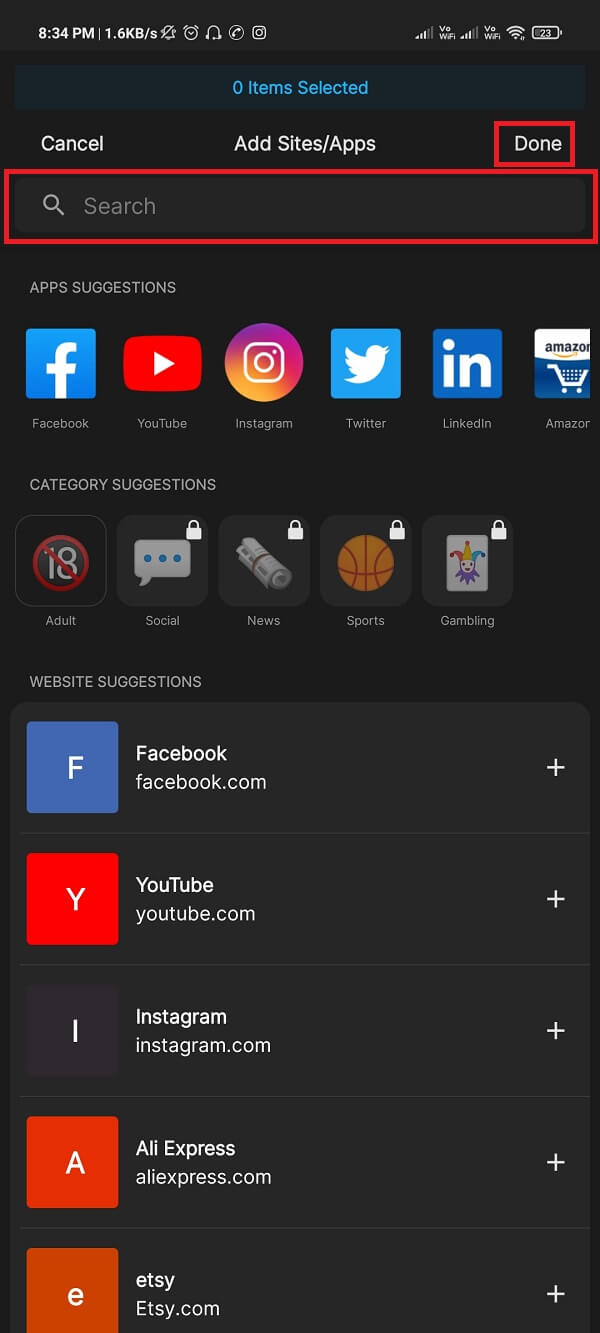Choose the Adult category
This screenshot has width=600, height=1333.
[x=61, y=561]
